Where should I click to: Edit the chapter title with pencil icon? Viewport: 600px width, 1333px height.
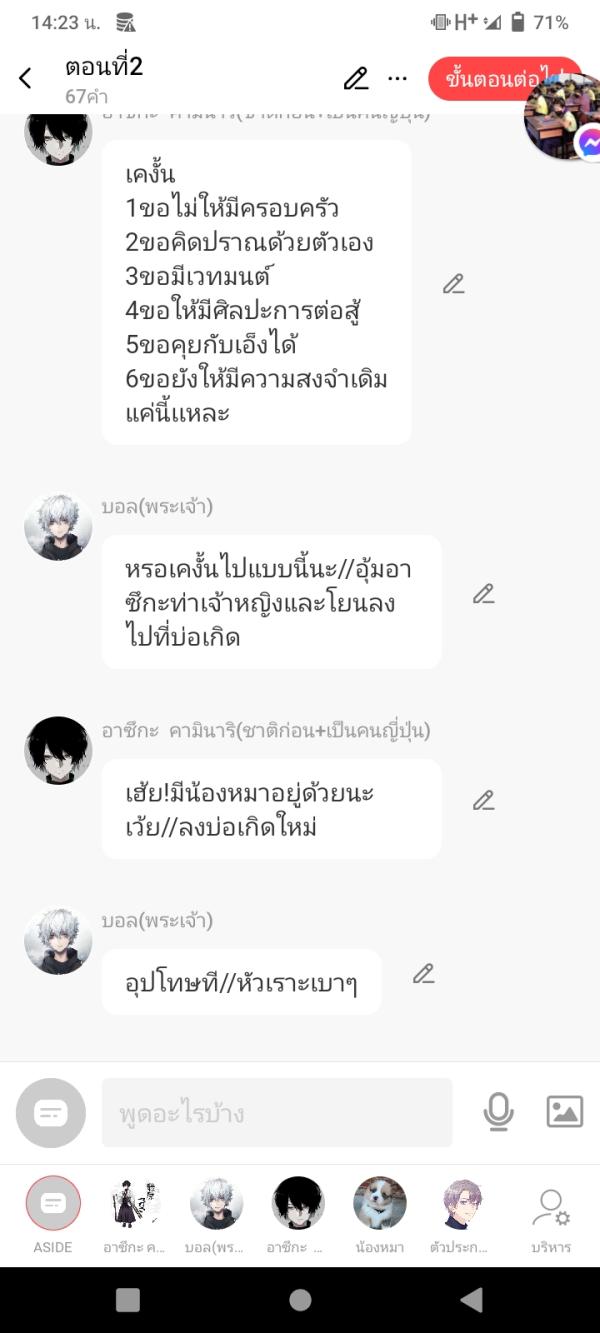[x=355, y=78]
